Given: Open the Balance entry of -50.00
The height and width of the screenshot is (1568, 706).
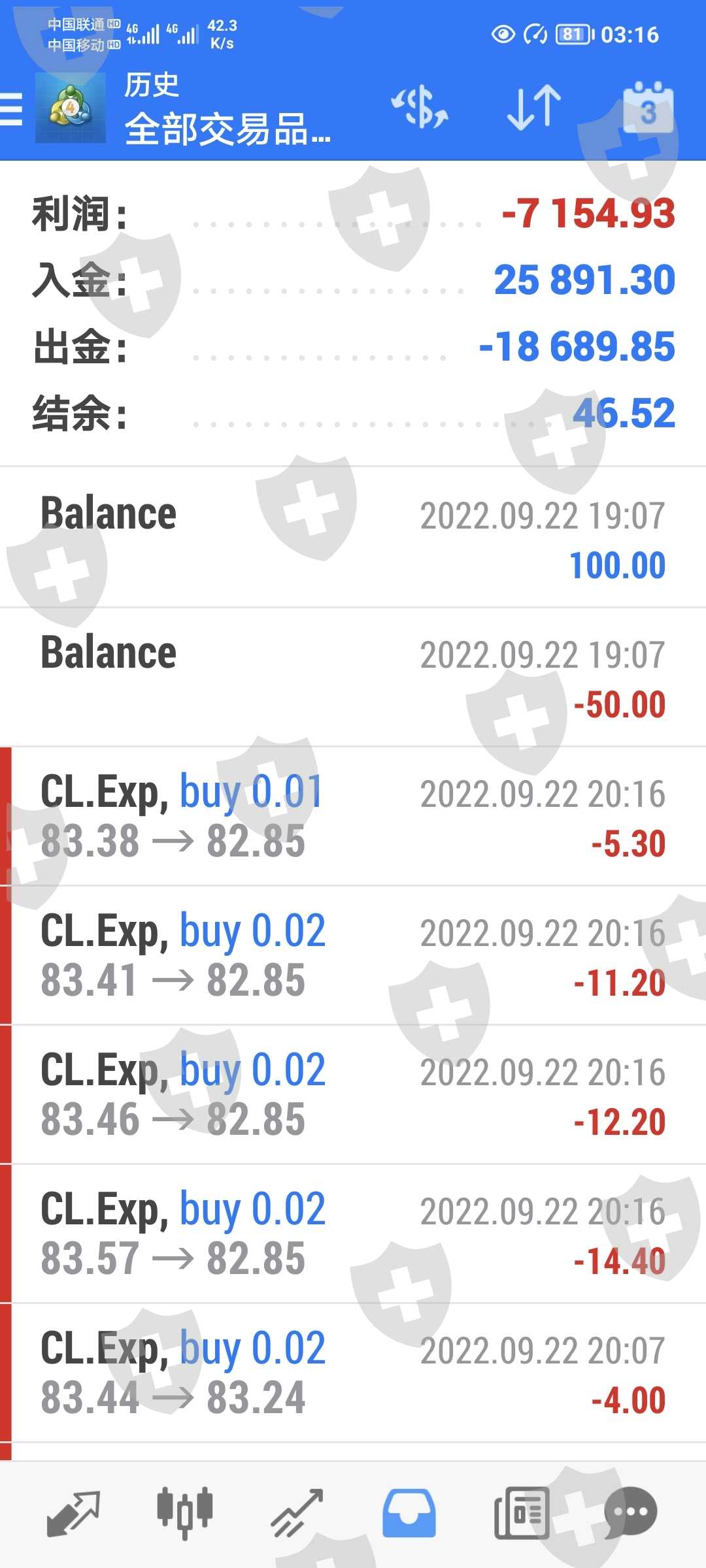Looking at the screenshot, I should (353, 678).
